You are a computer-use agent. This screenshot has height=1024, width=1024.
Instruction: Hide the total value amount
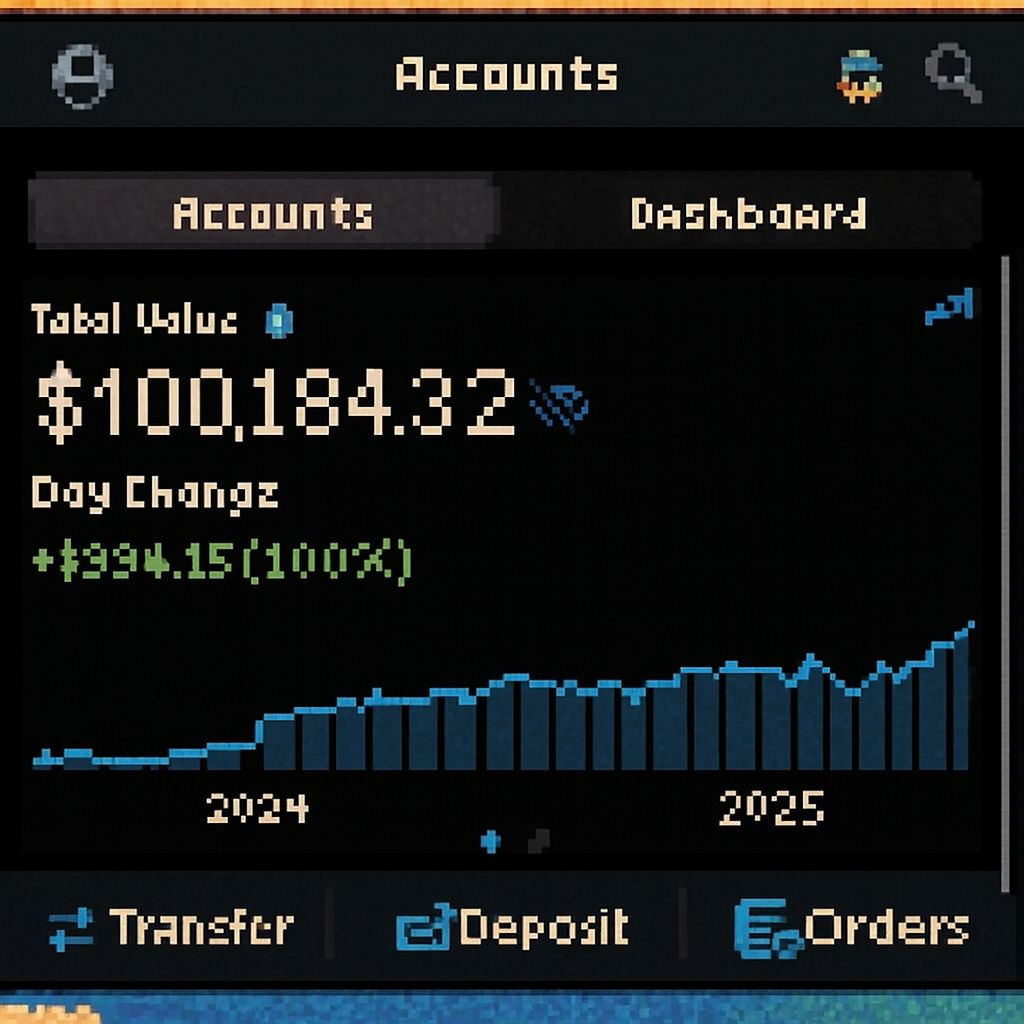561,405
